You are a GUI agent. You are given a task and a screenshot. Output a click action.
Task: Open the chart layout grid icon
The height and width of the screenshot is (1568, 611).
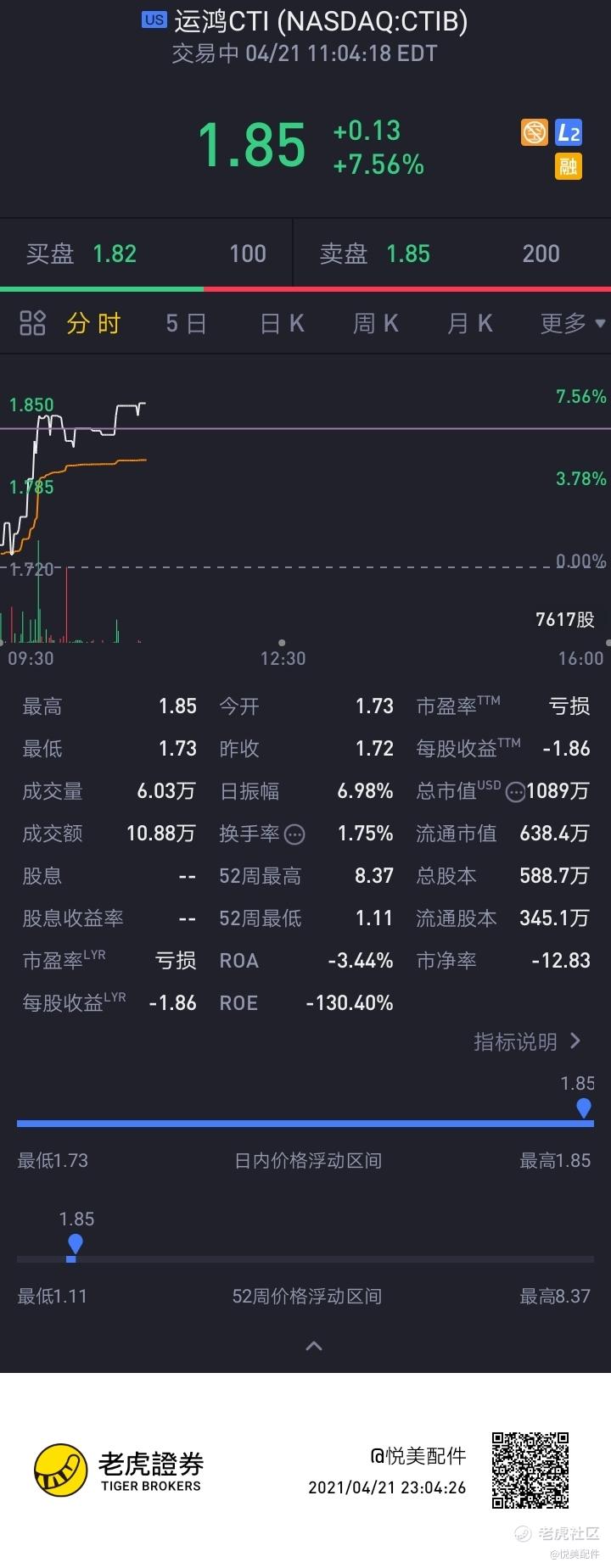[32, 323]
